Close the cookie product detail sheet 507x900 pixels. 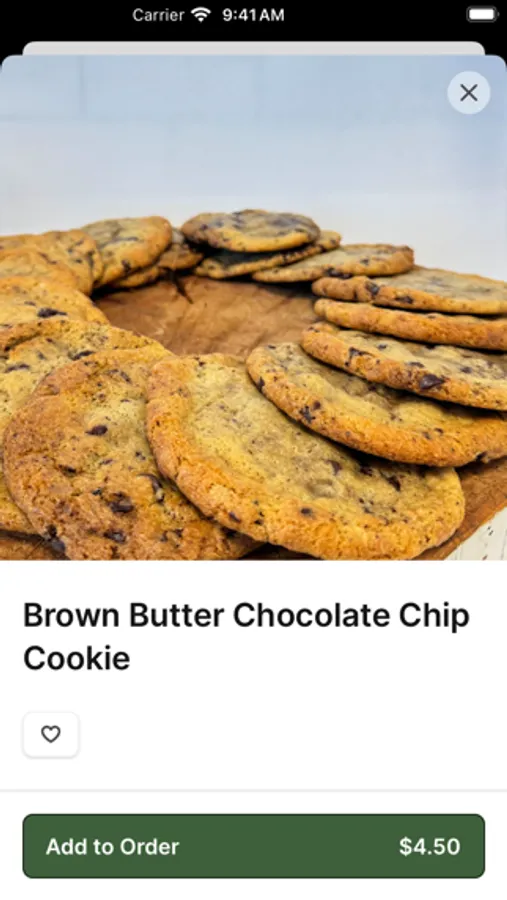pos(469,92)
